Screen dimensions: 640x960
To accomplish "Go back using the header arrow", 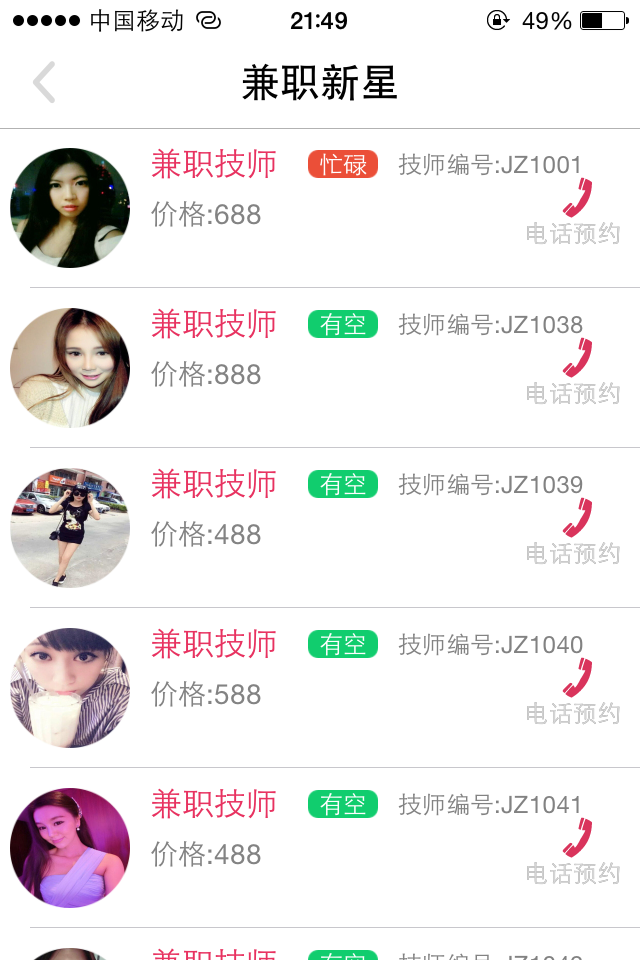I will click(44, 83).
